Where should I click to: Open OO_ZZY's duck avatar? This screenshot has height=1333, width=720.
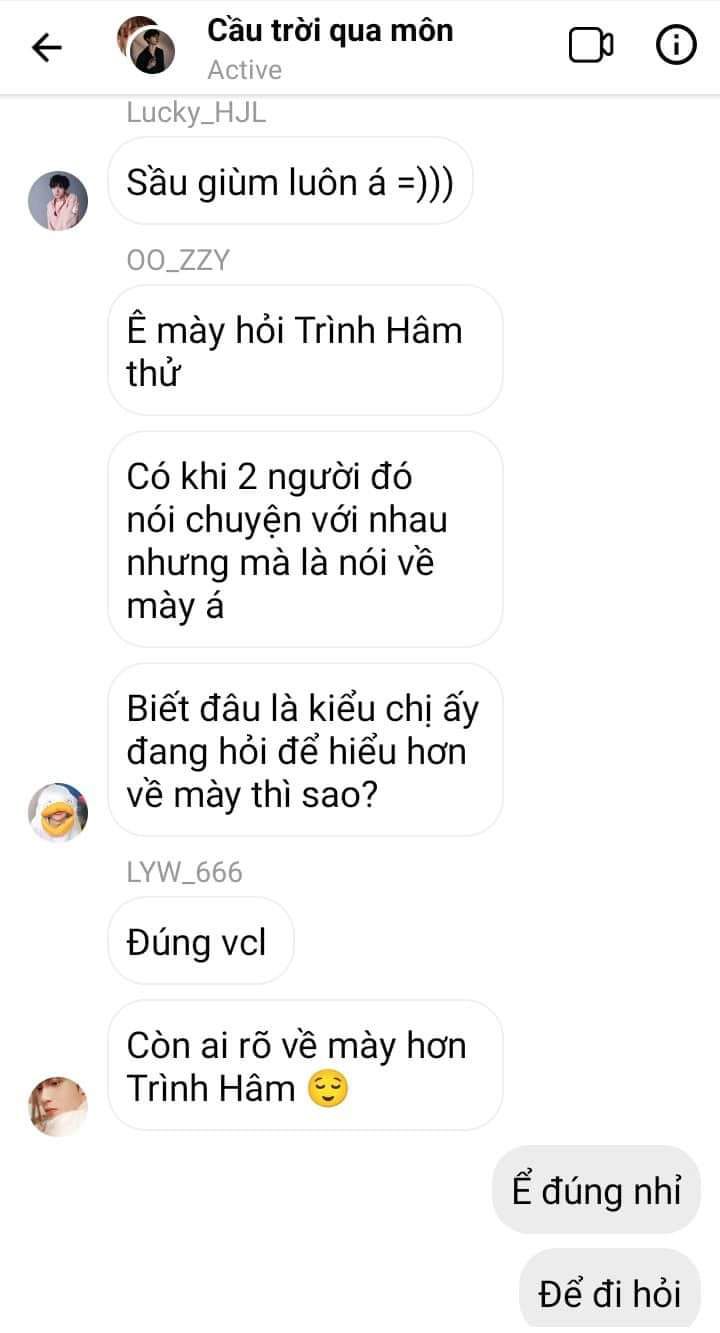click(58, 812)
